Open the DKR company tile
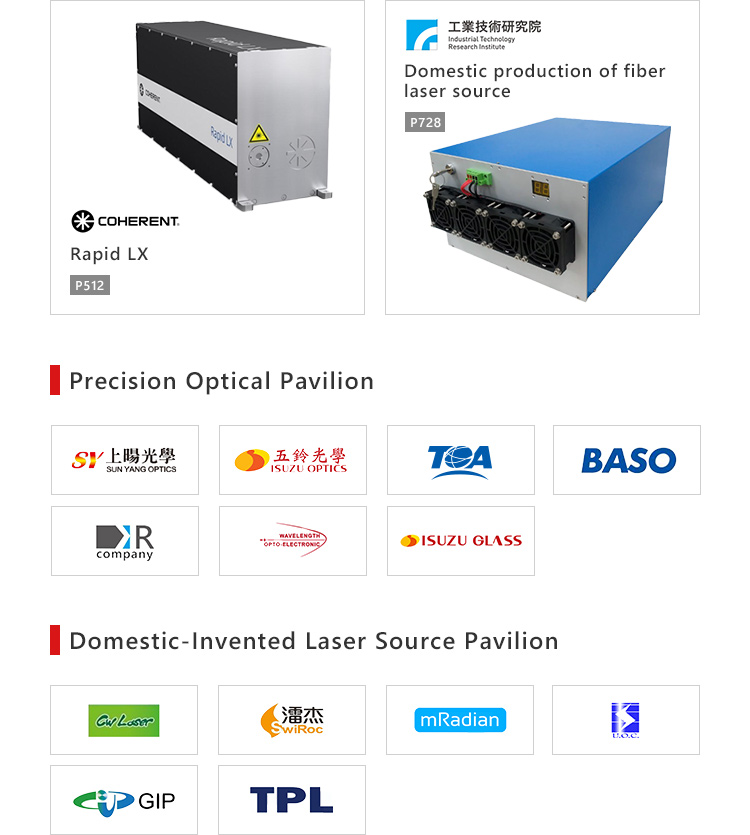750x835 pixels. pyautogui.click(x=125, y=541)
